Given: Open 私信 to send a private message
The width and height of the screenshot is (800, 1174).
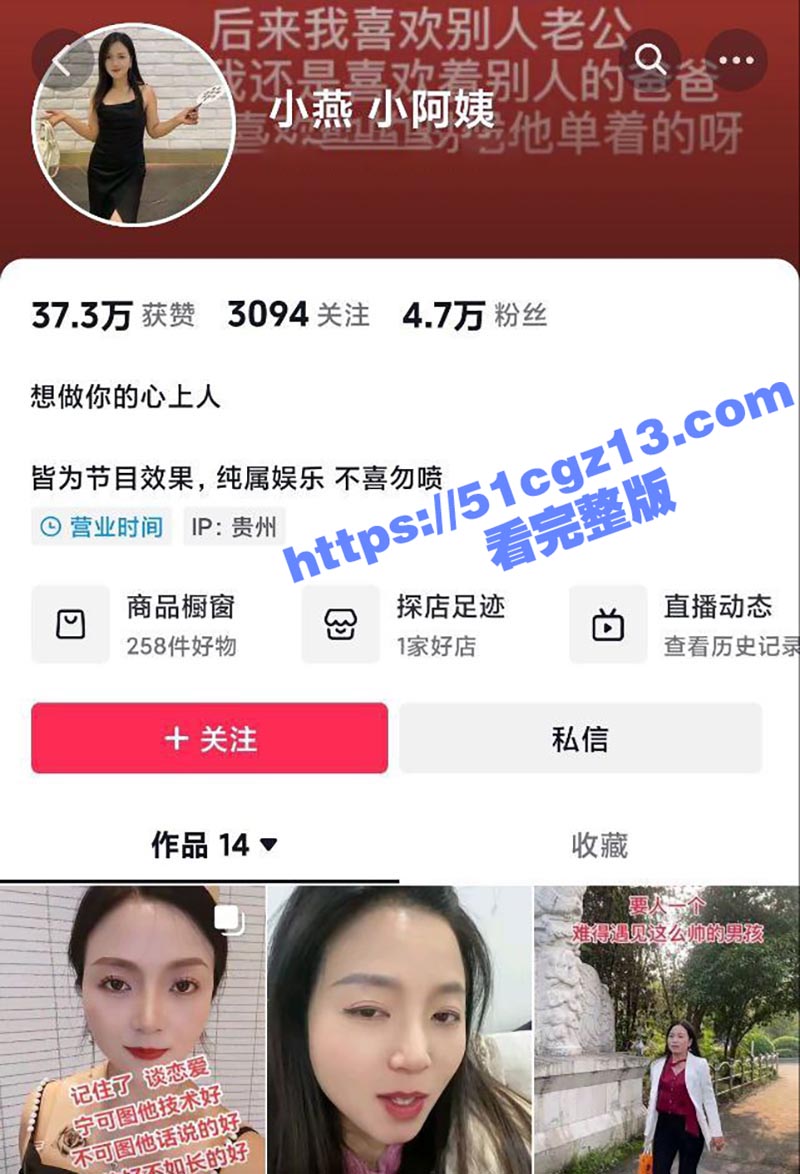Looking at the screenshot, I should pyautogui.click(x=580, y=737).
